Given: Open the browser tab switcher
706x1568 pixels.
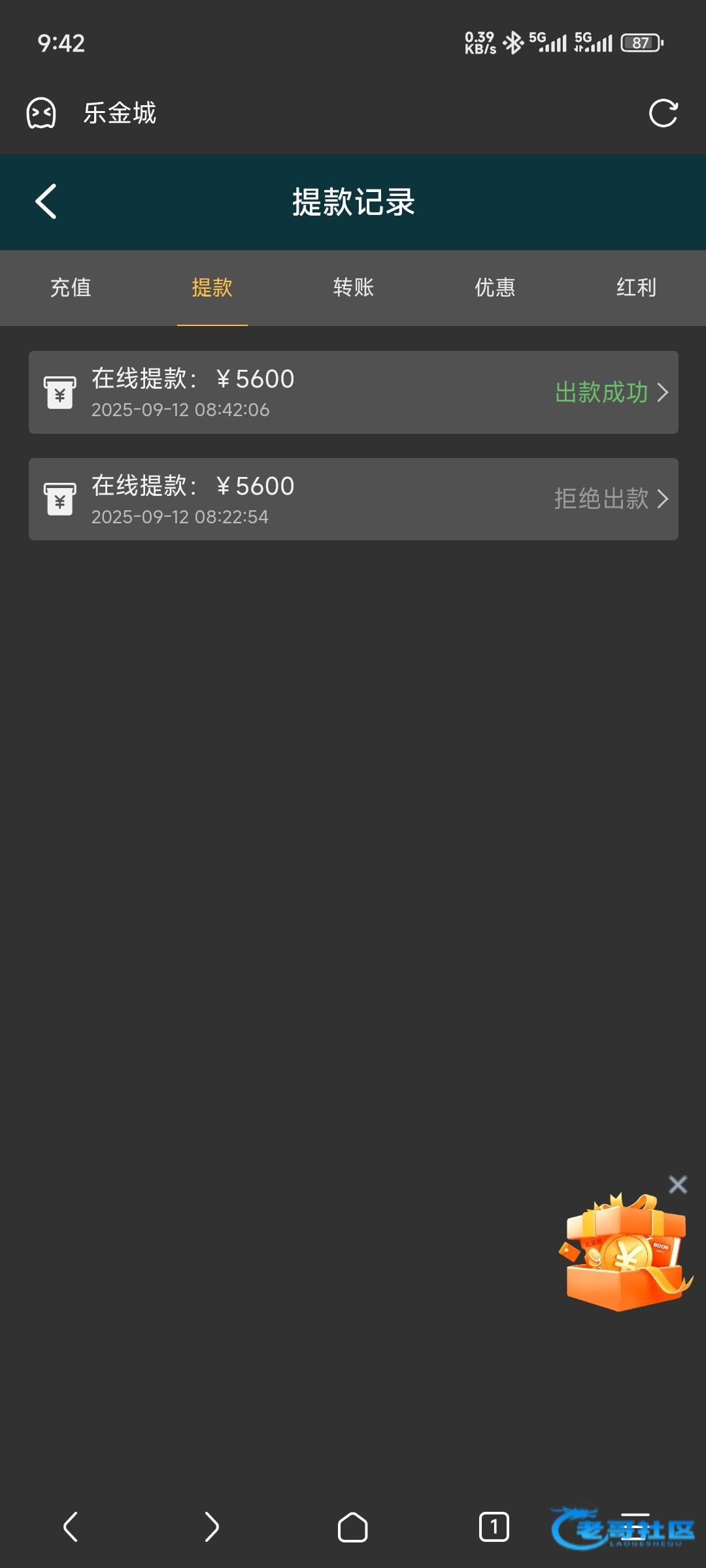Looking at the screenshot, I should click(494, 1527).
